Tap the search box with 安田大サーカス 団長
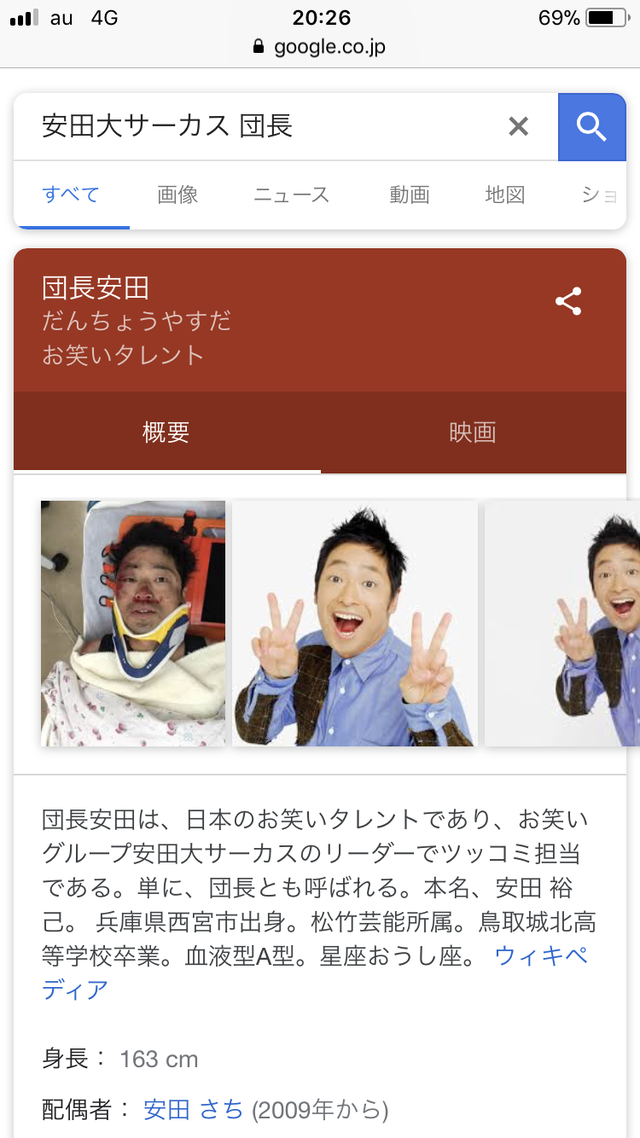Screen dimensions: 640x1138 260,126
